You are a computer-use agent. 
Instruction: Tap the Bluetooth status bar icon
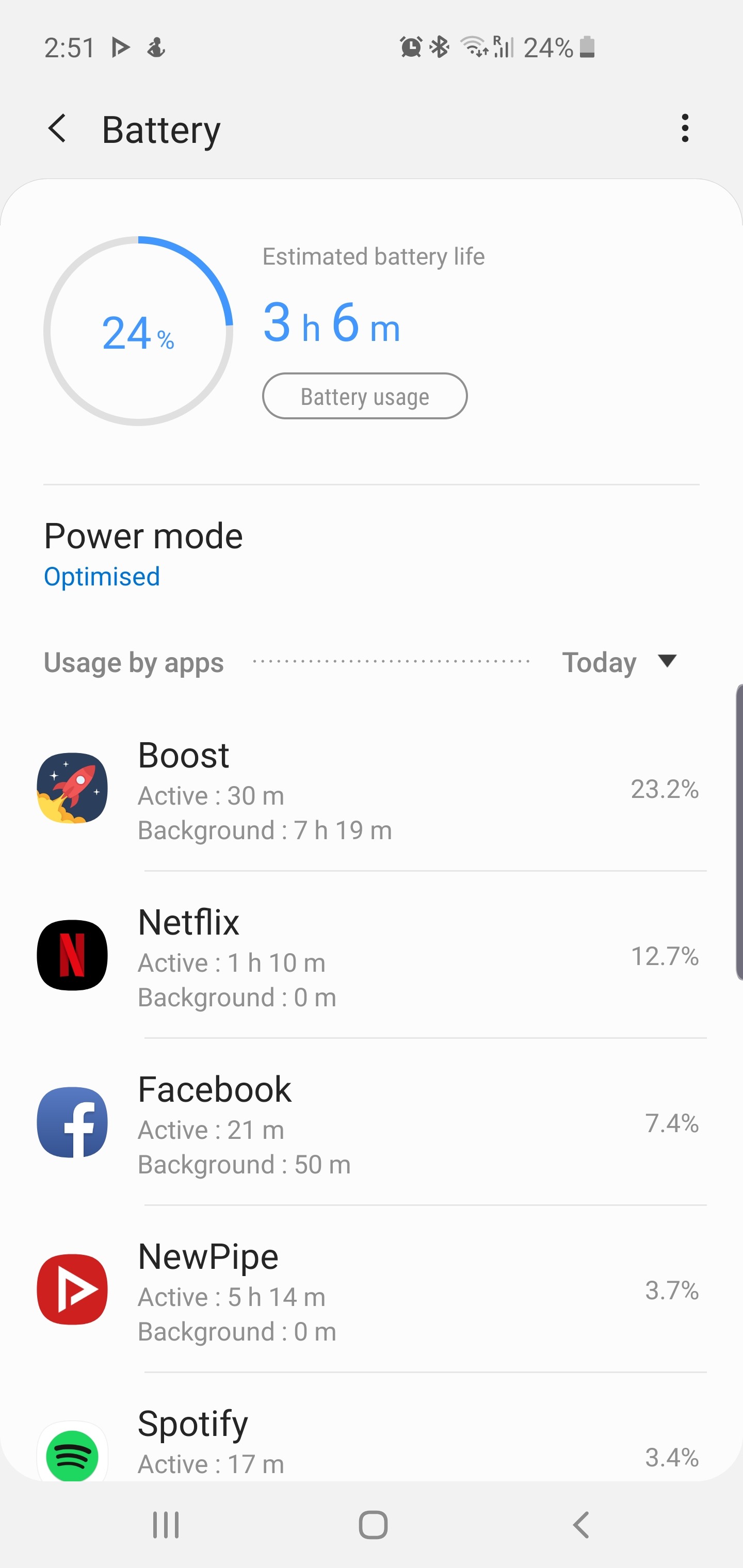pos(438,47)
